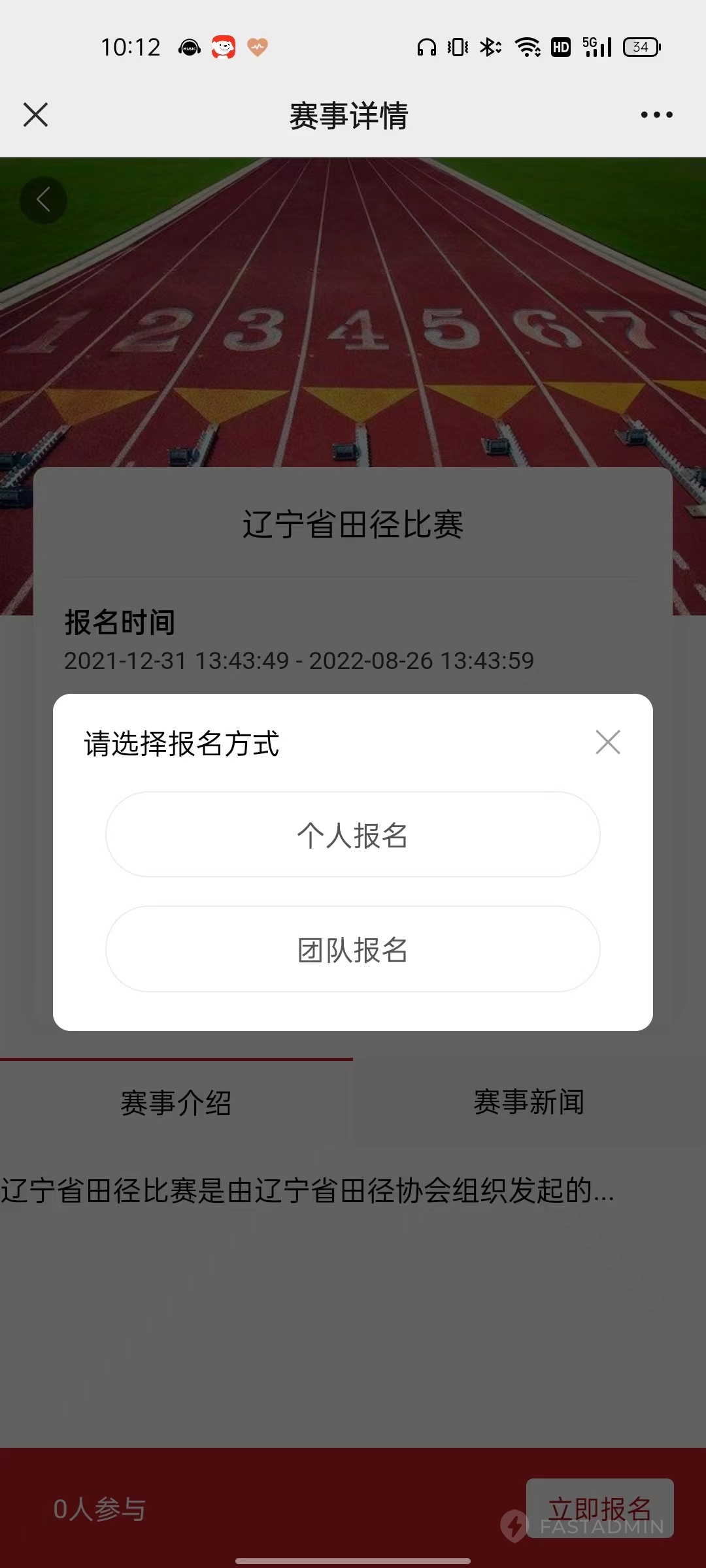Screen dimensions: 706x1568
Task: Open the three-dot more options menu
Action: (x=656, y=115)
